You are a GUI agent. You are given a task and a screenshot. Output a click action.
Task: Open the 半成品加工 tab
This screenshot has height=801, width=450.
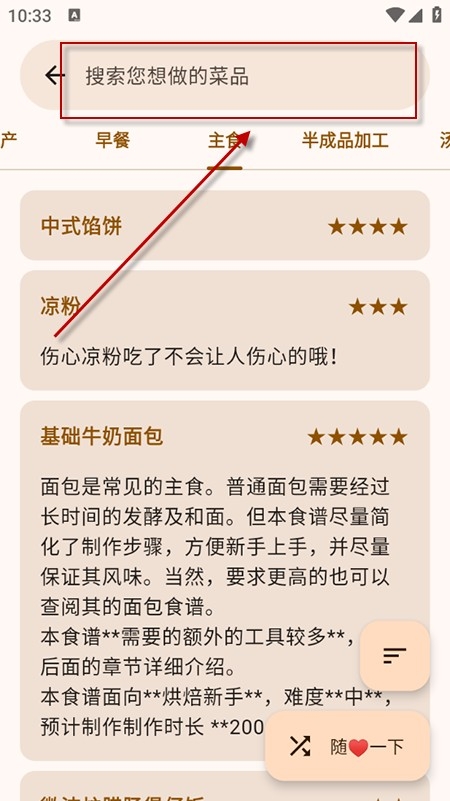point(345,140)
